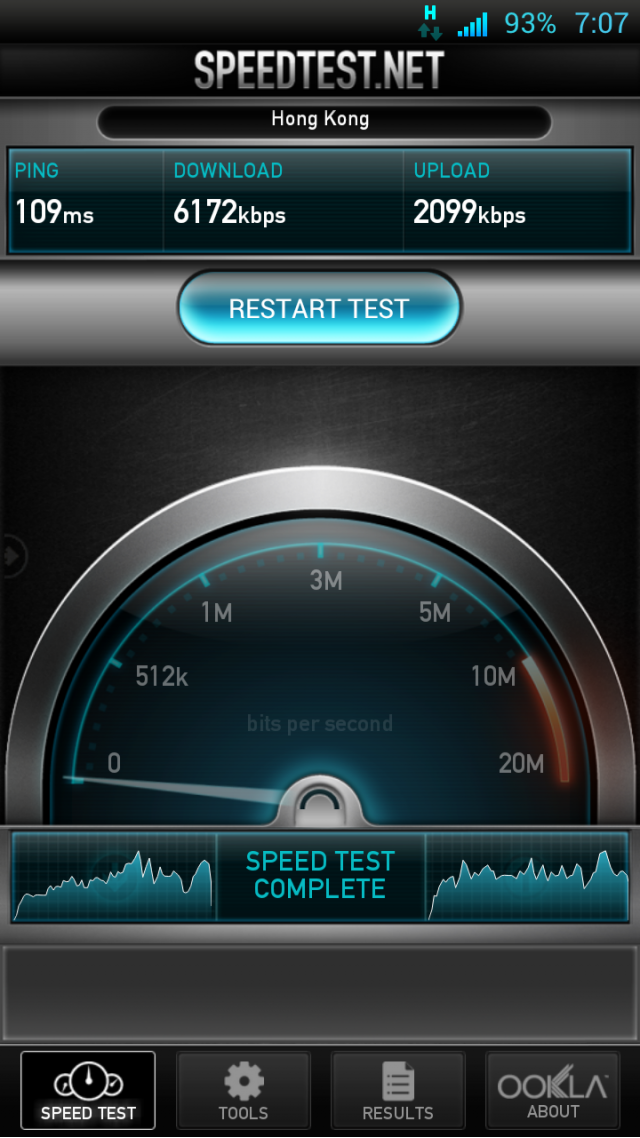Open the Results tab
Image resolution: width=640 pixels, height=1138 pixels.
point(398,1091)
